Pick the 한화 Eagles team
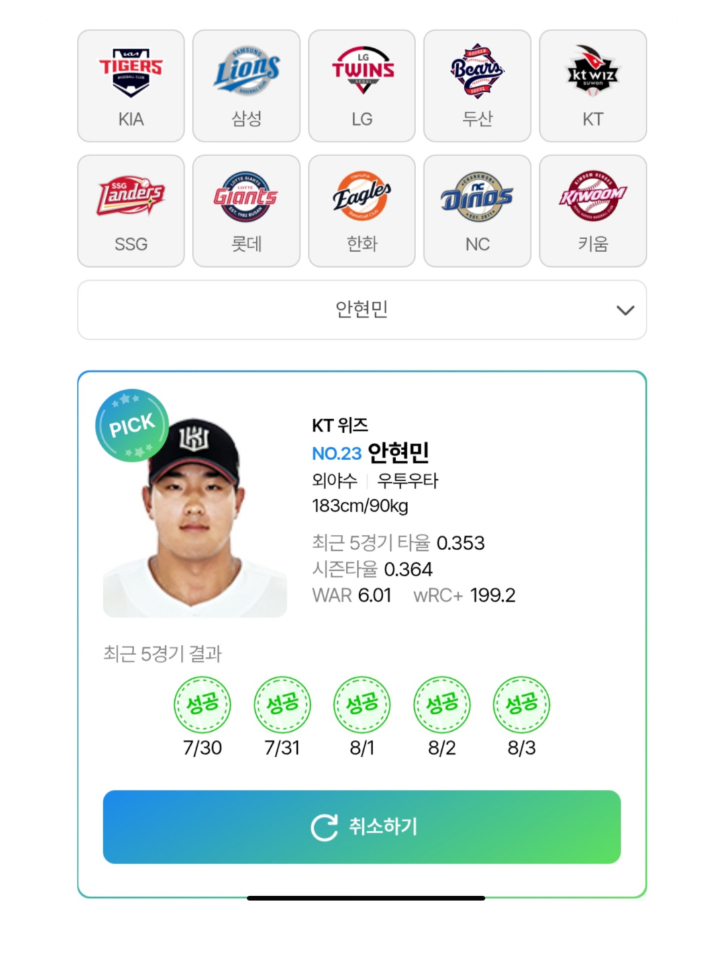707x956 pixels. pyautogui.click(x=362, y=211)
